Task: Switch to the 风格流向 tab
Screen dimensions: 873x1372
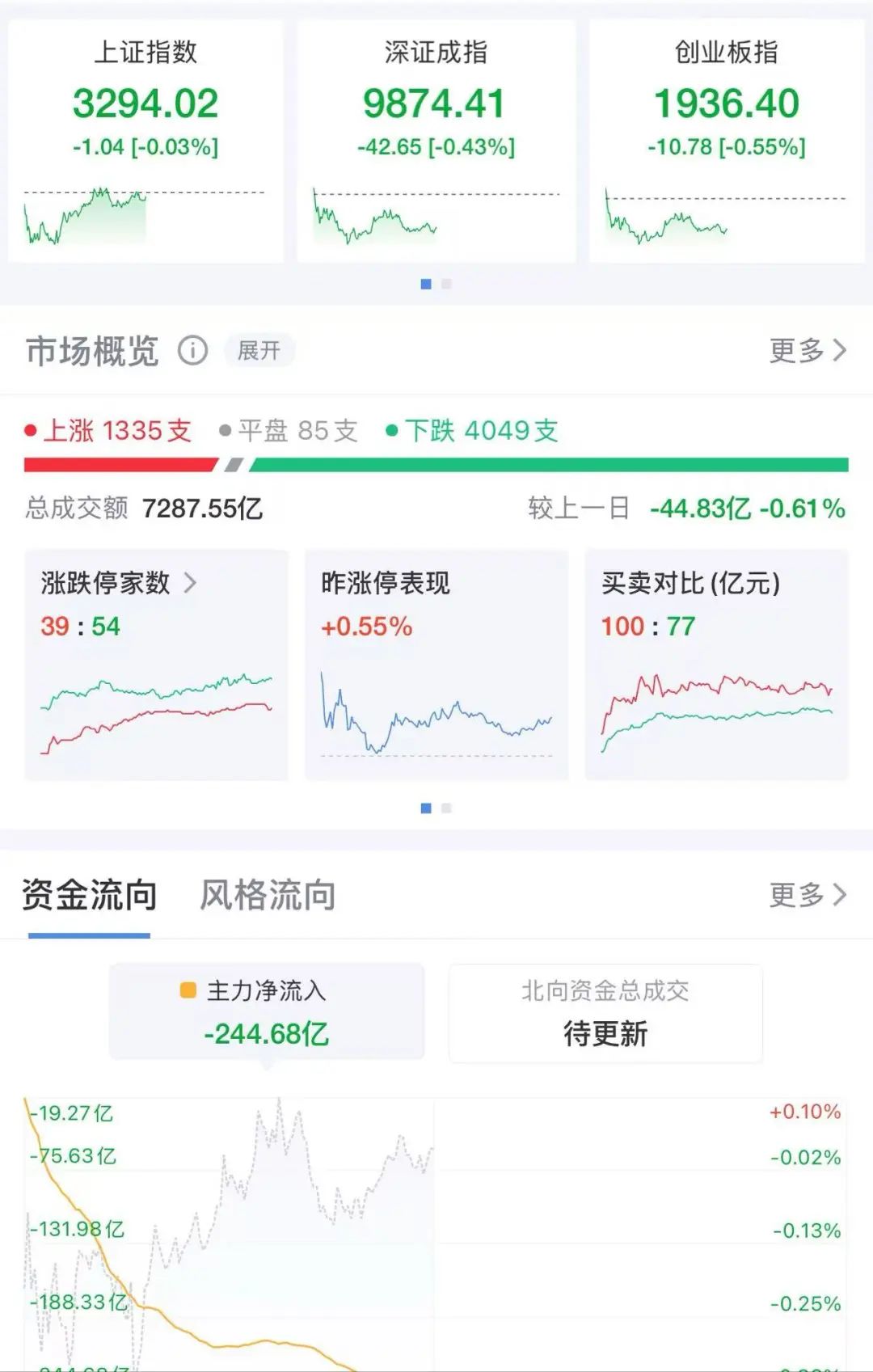Action: (268, 896)
